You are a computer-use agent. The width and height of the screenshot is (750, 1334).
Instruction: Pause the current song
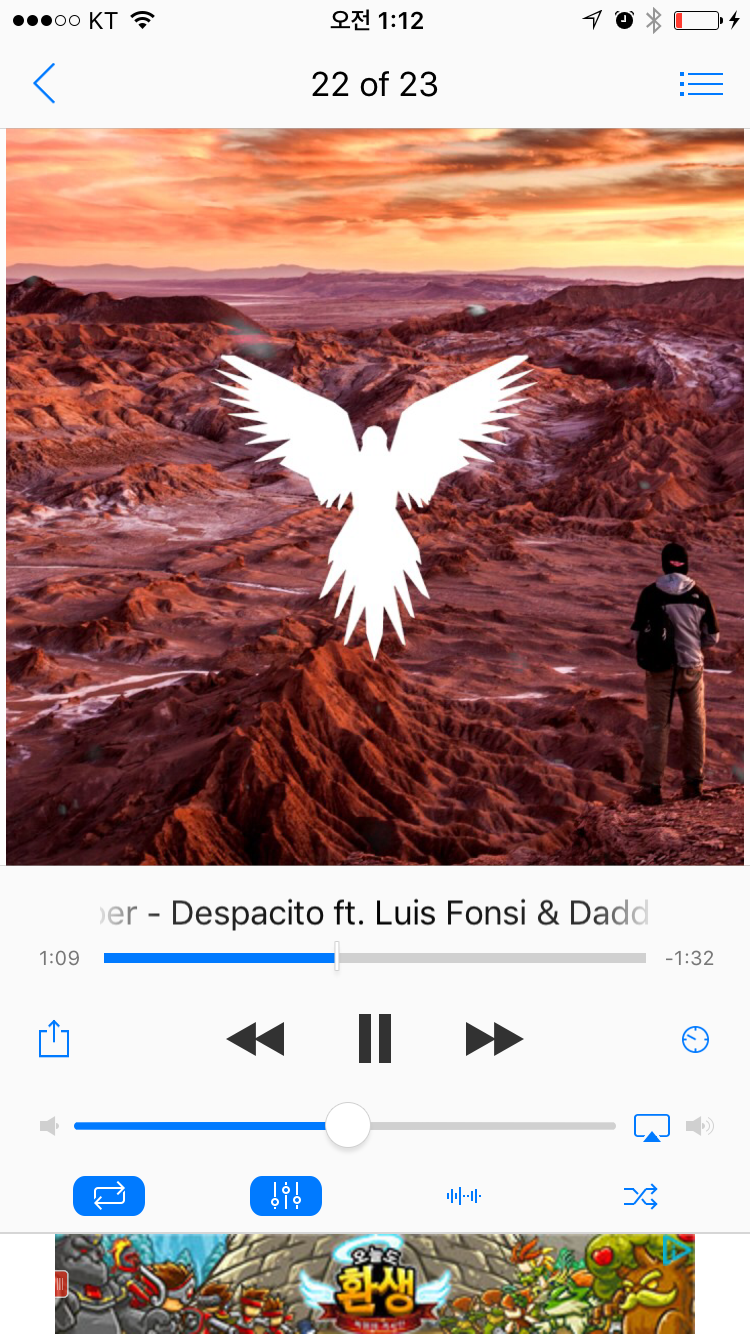click(375, 1038)
